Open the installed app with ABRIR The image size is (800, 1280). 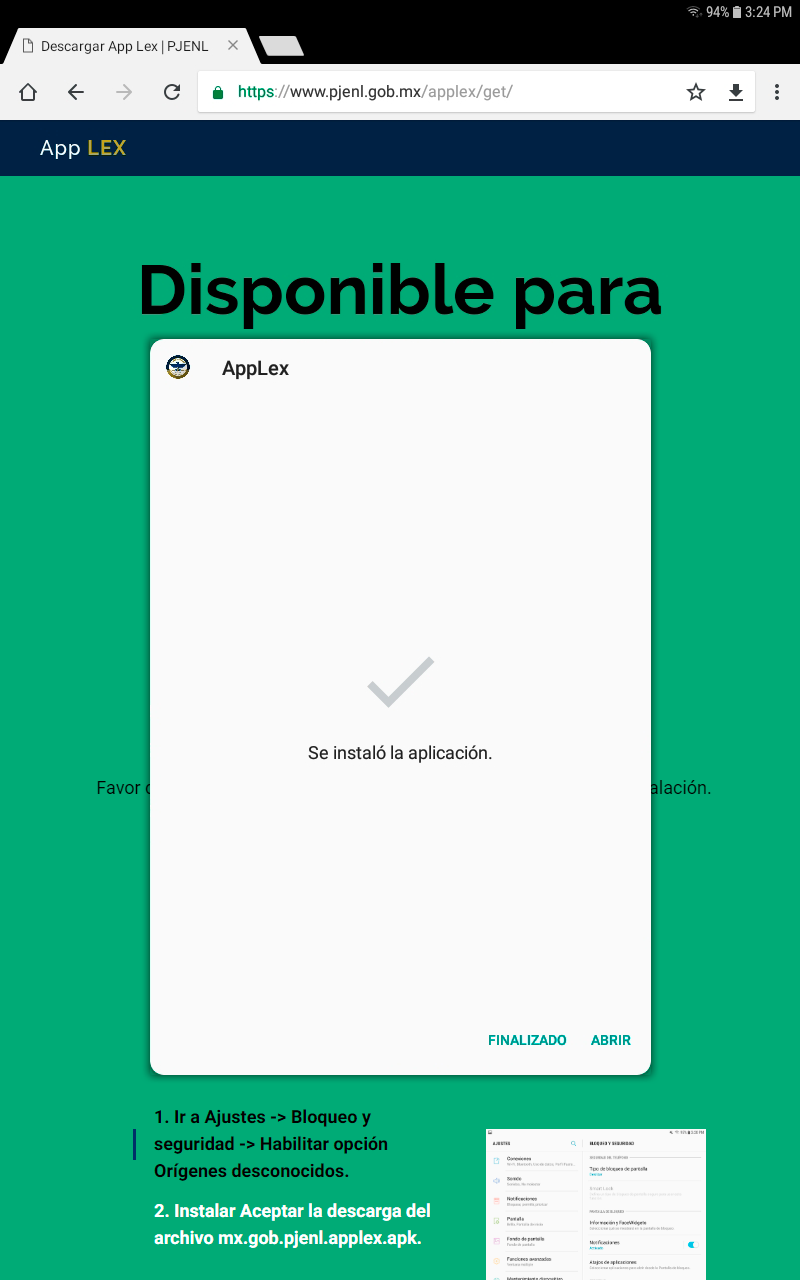coord(611,1040)
